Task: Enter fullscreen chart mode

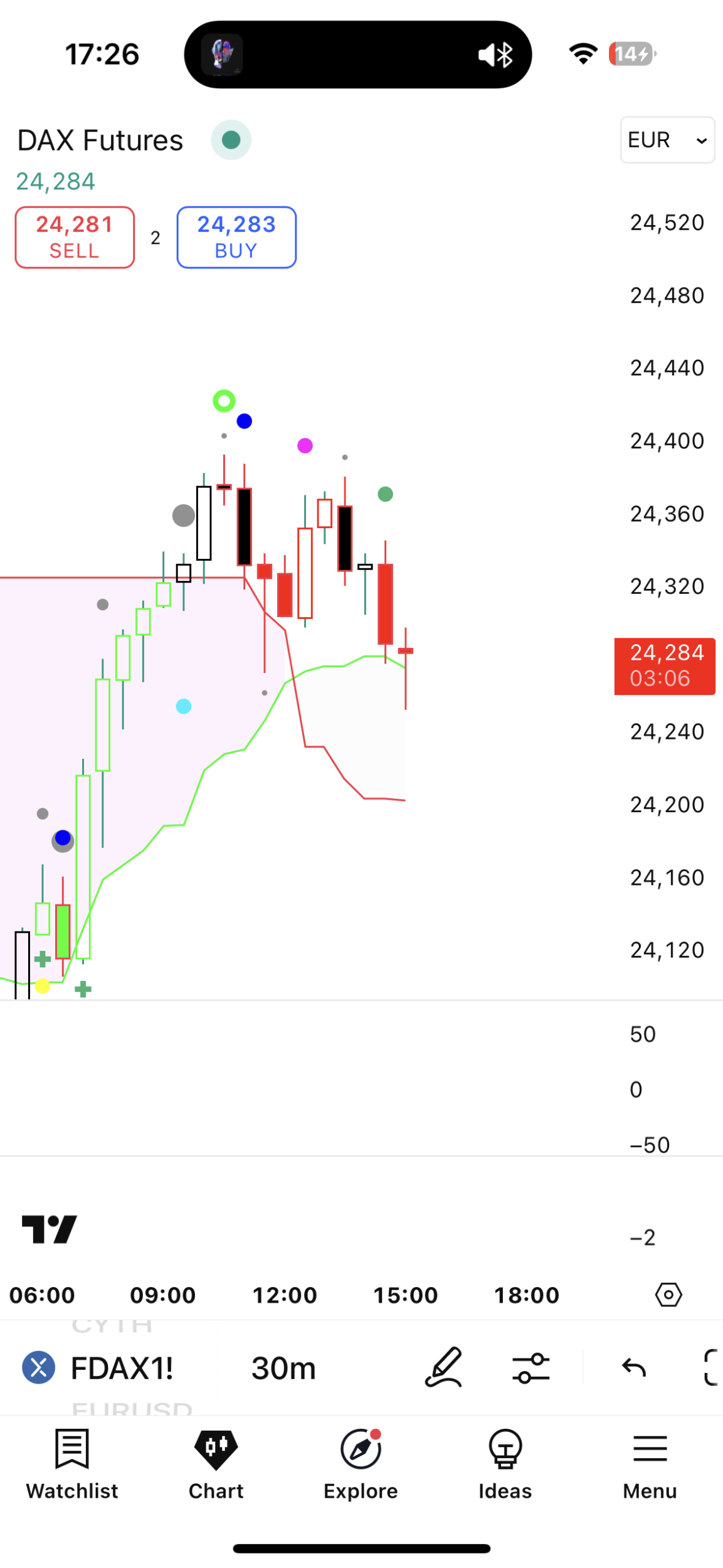Action: (x=711, y=1368)
